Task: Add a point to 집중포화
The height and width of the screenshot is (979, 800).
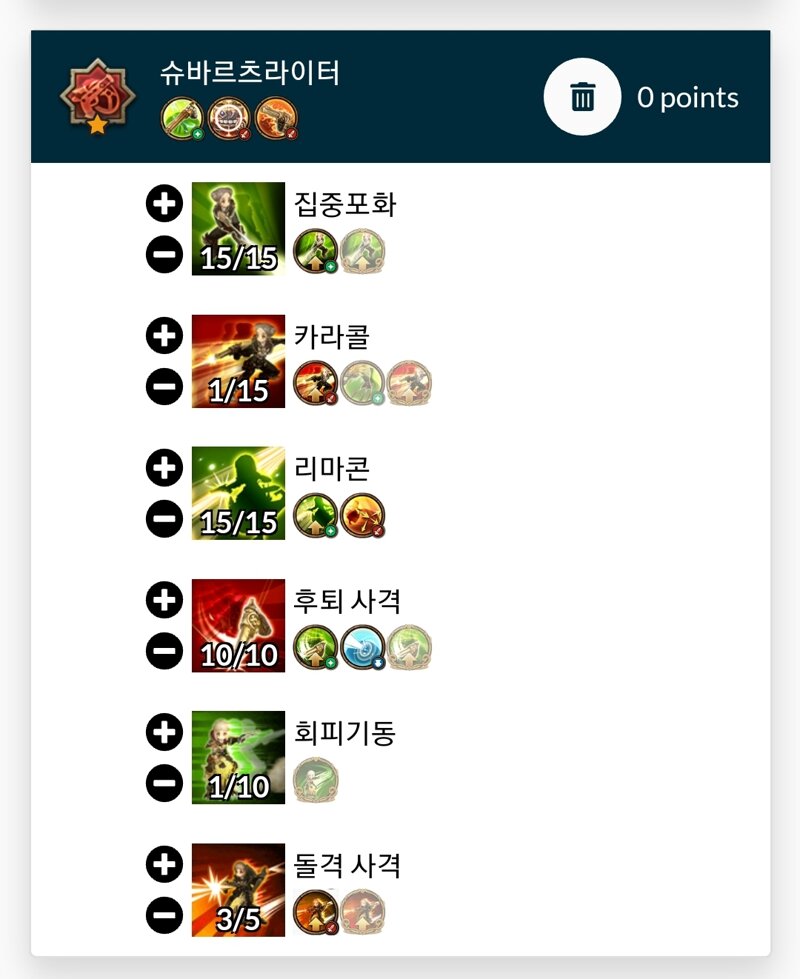Action: [x=164, y=204]
